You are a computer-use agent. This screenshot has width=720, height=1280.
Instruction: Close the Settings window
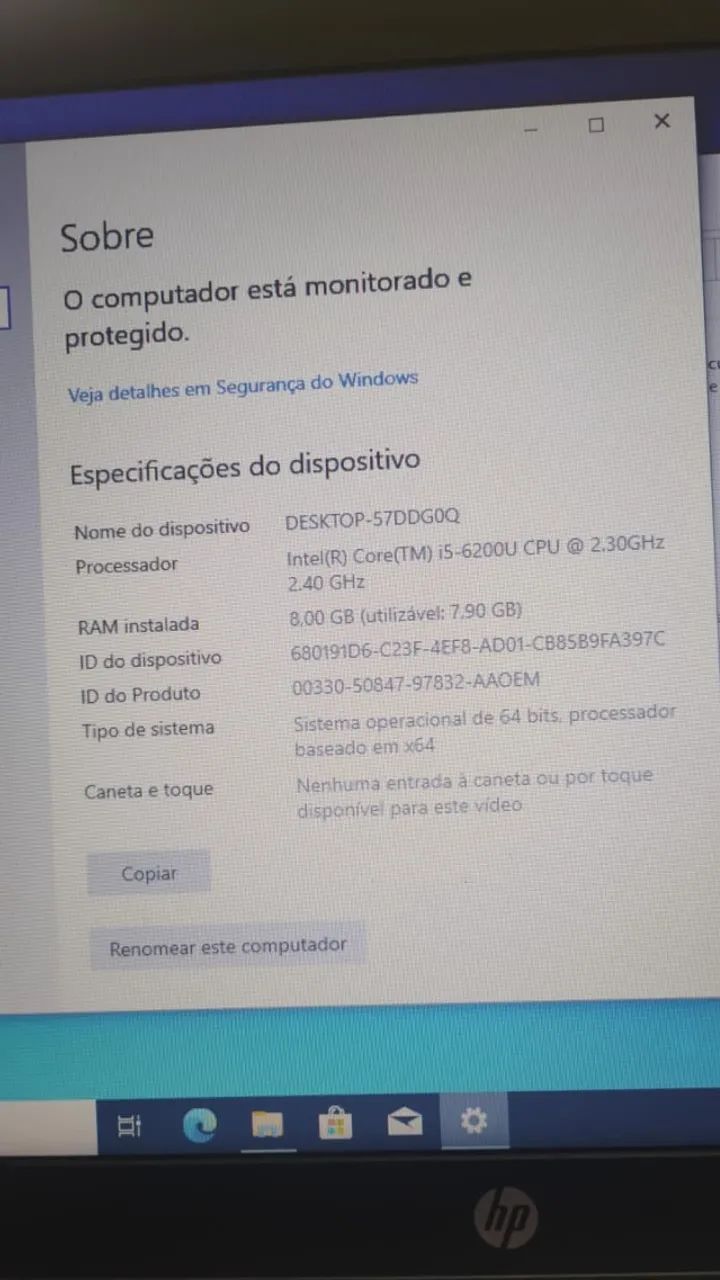661,120
